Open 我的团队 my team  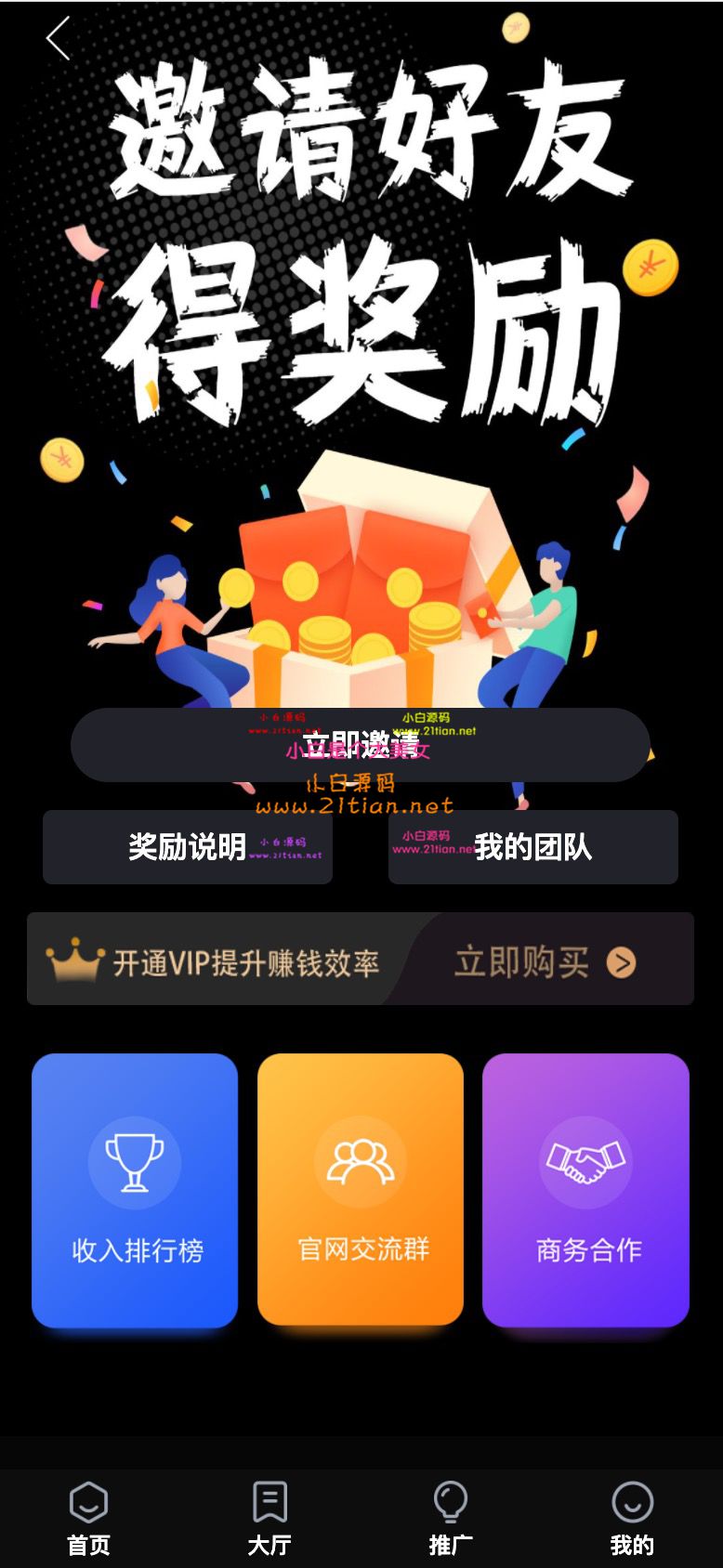pos(532,846)
